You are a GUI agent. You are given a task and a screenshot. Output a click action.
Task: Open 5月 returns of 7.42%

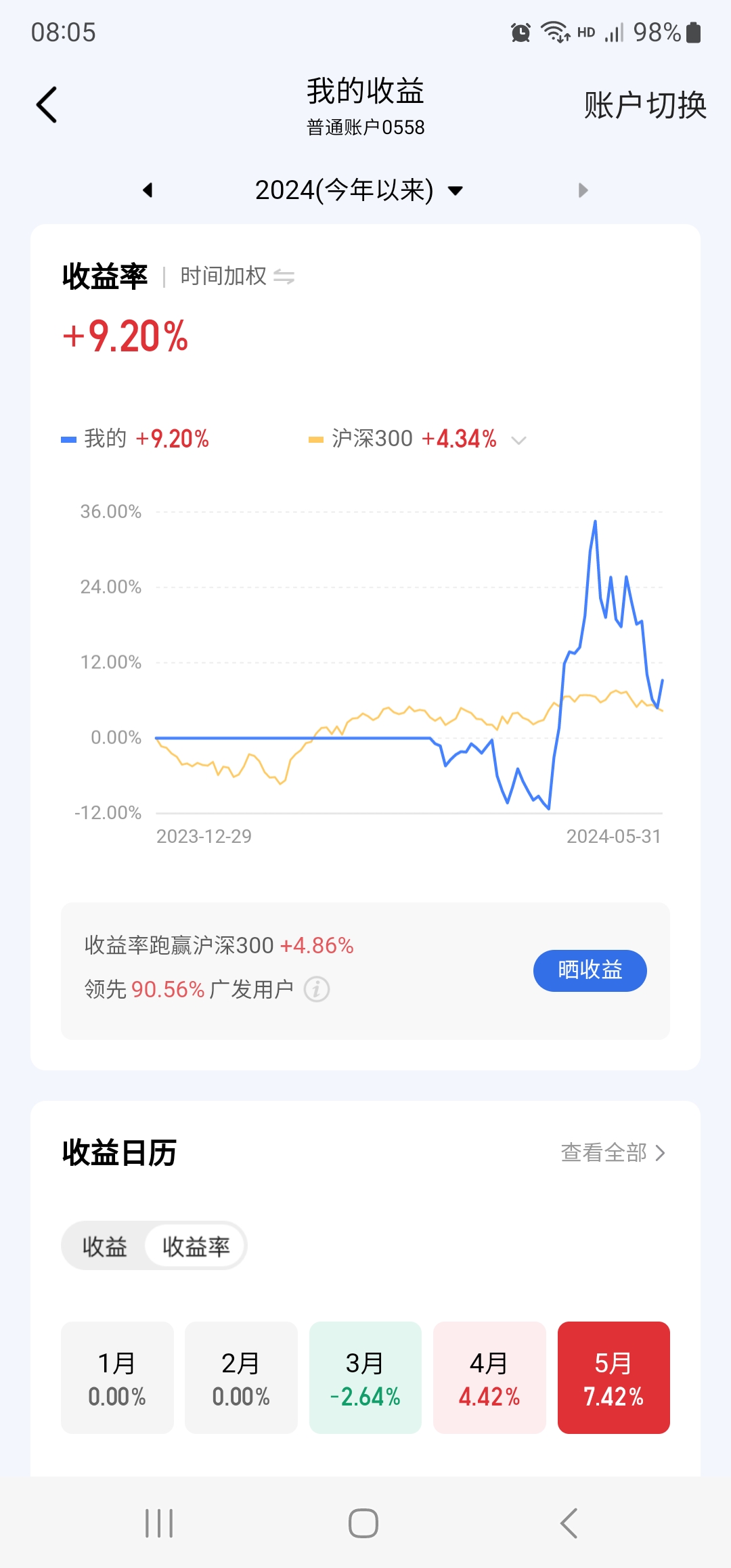[x=613, y=1377]
